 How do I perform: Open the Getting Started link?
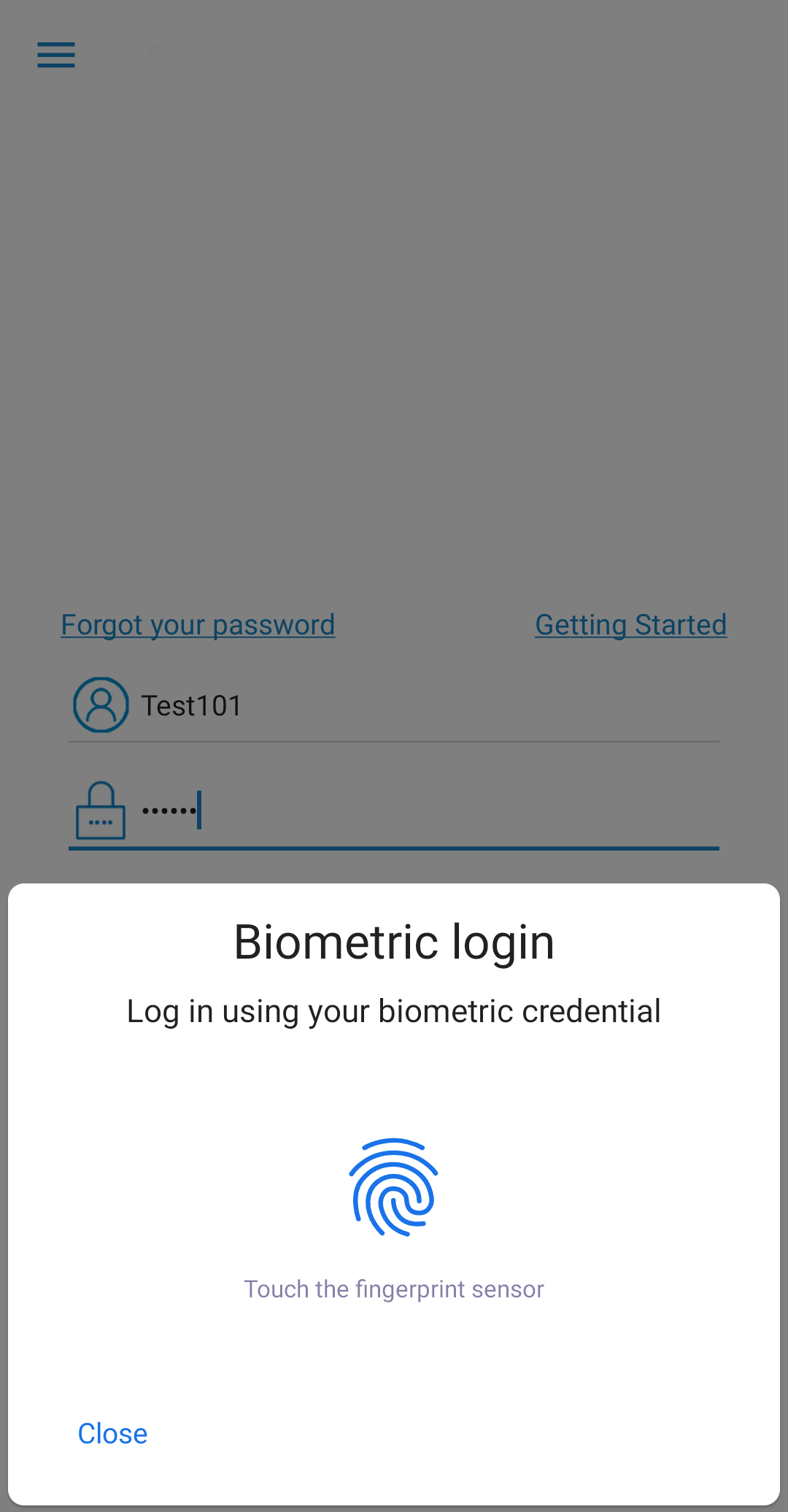pyautogui.click(x=631, y=625)
